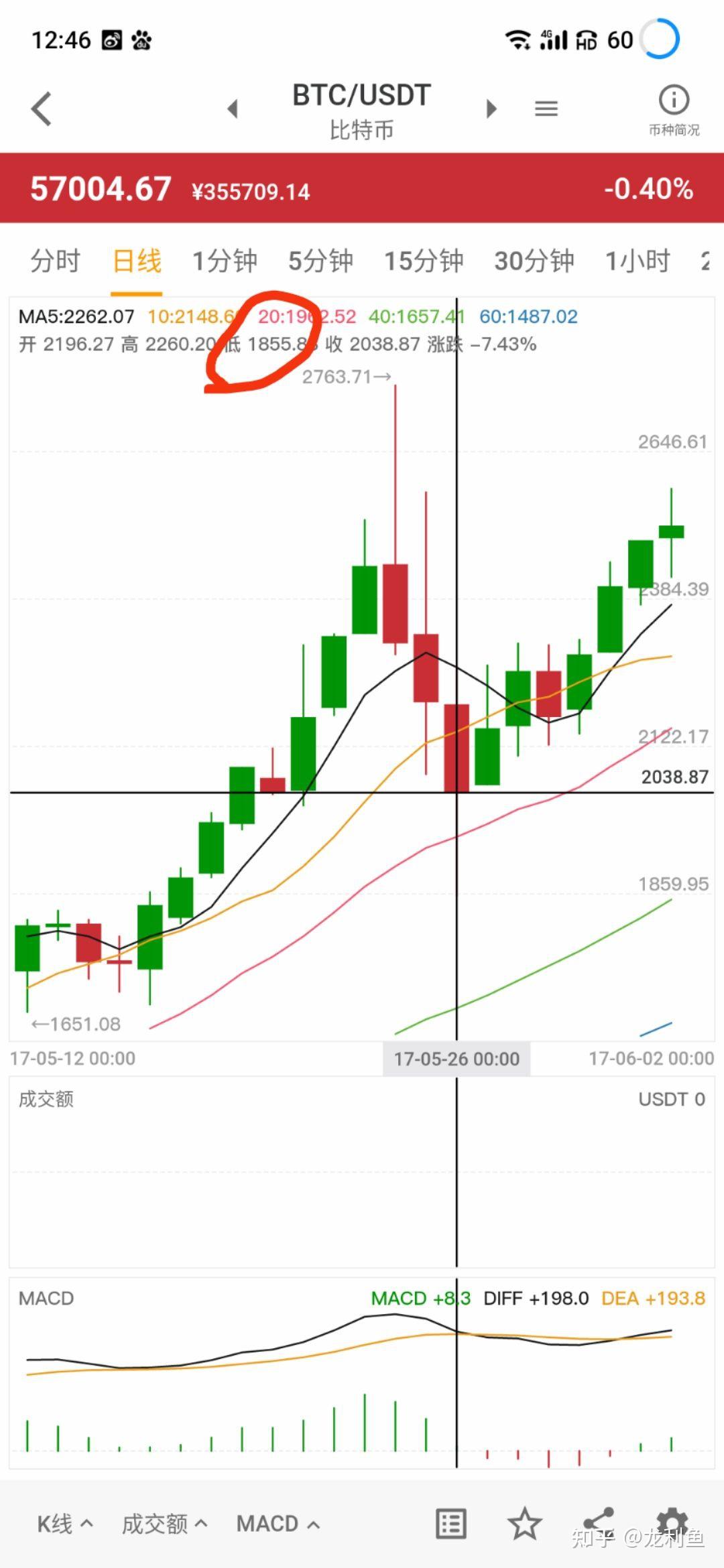This screenshot has height=1568, width=724.
Task: Expand the K线 options dropdown
Action: [64, 1524]
